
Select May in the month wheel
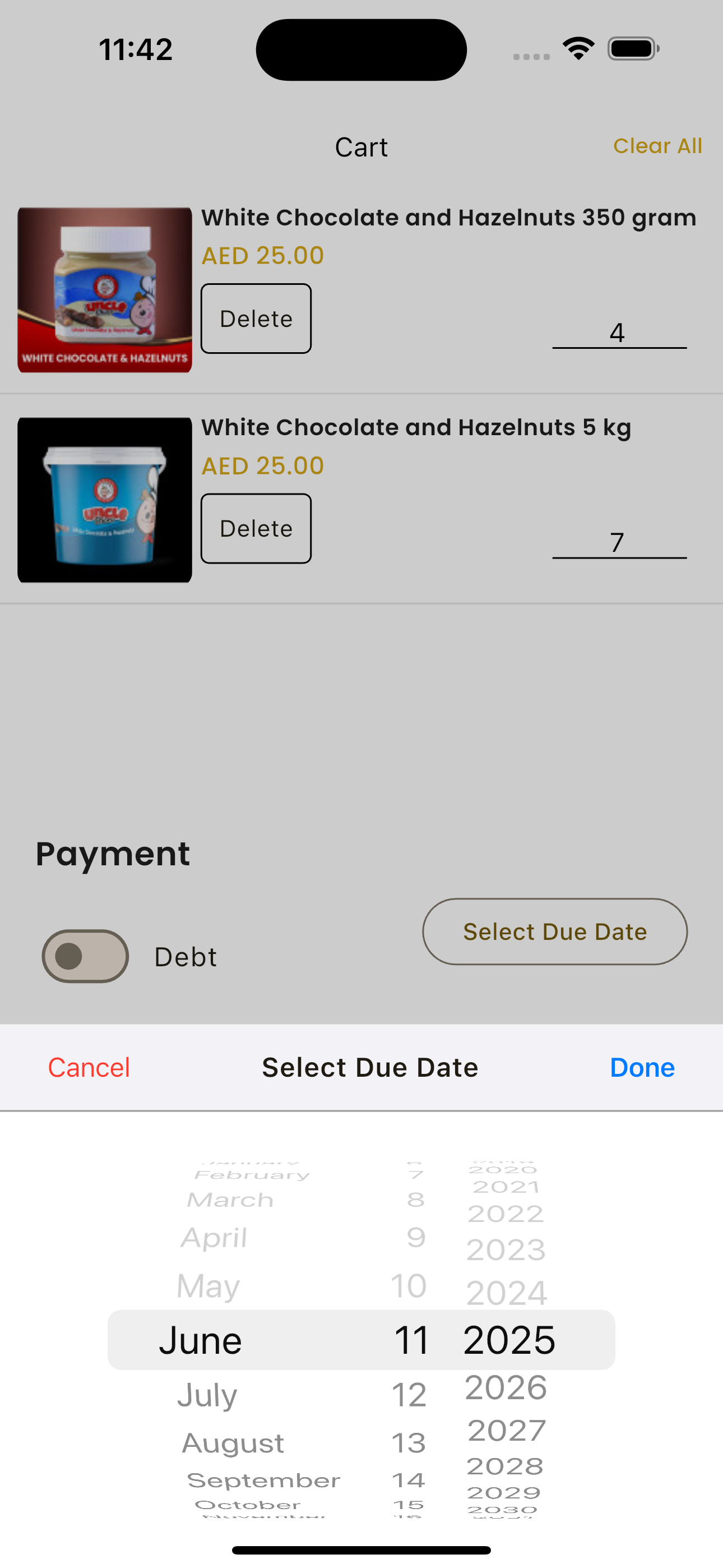click(x=208, y=1286)
